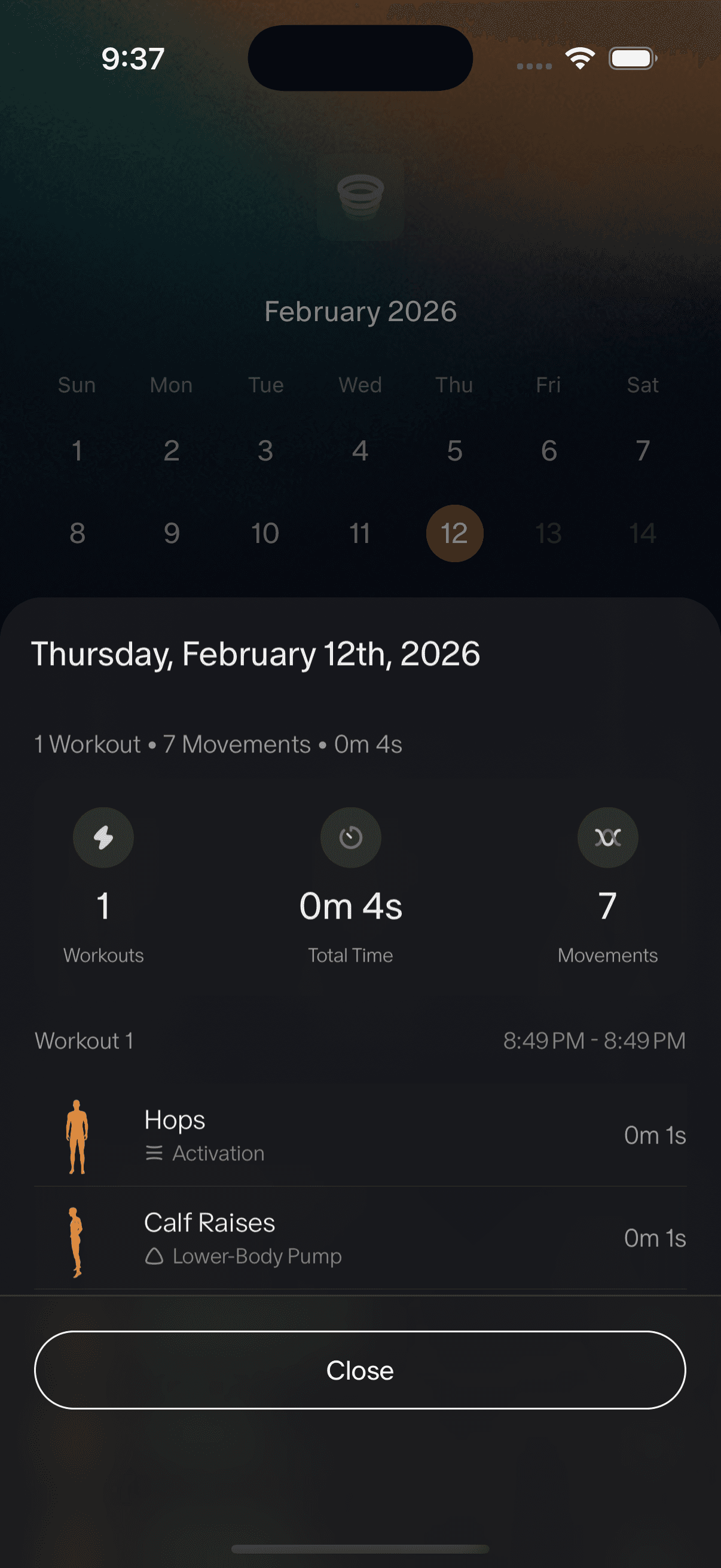Click the lightning bolt Workouts icon
Image resolution: width=721 pixels, height=1568 pixels.
103,838
